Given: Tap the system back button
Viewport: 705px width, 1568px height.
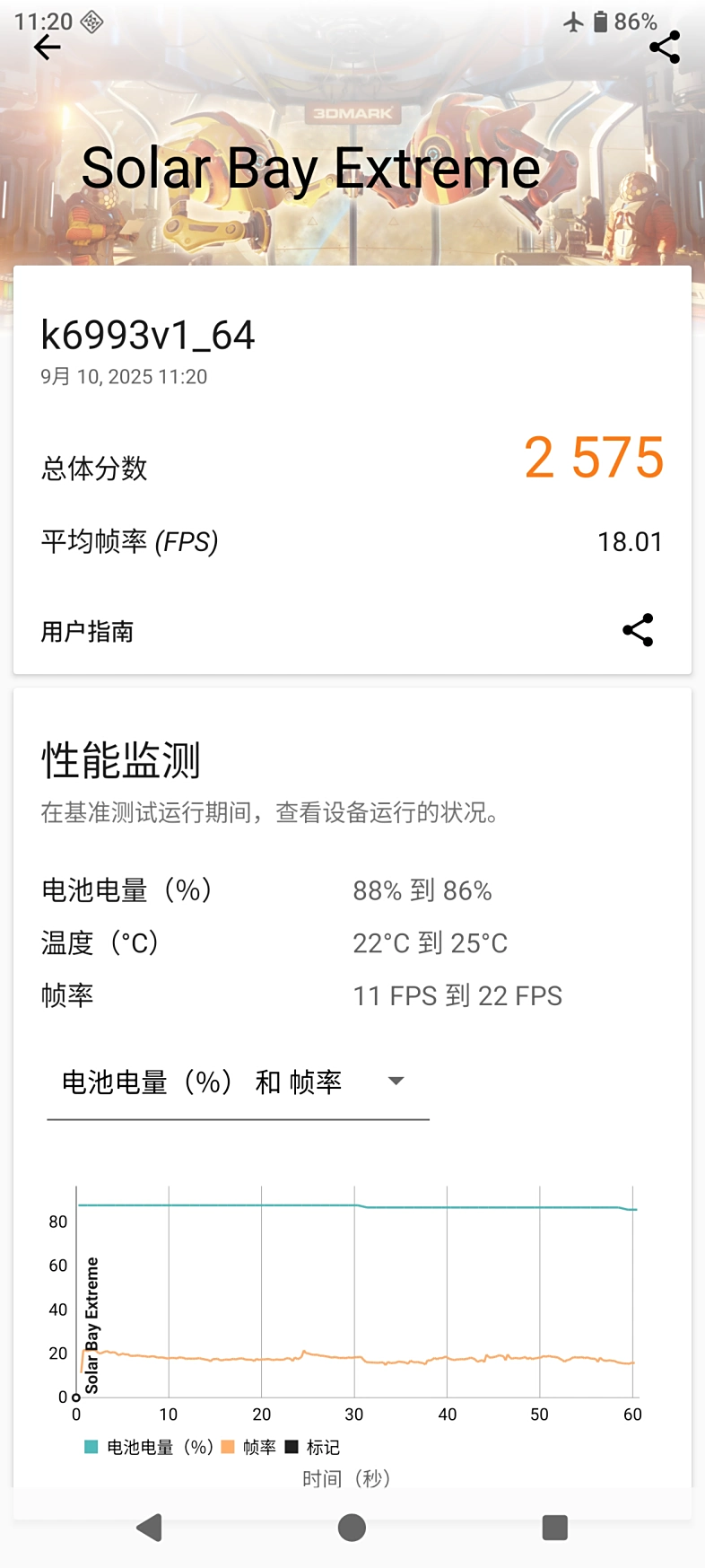Looking at the screenshot, I should (149, 1527).
